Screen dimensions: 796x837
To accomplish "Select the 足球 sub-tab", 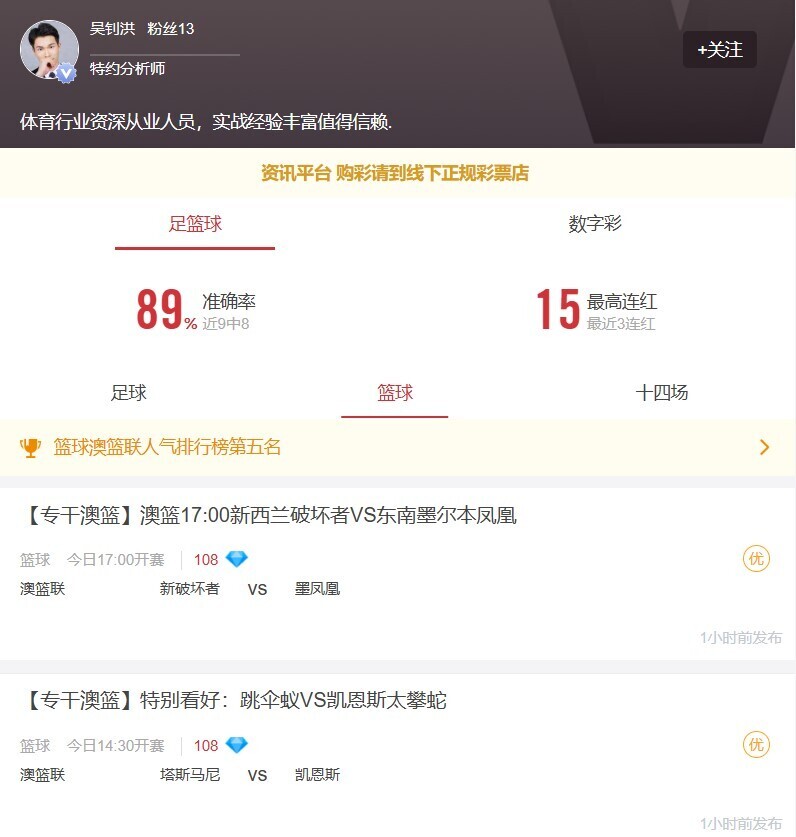I will click(x=129, y=393).
